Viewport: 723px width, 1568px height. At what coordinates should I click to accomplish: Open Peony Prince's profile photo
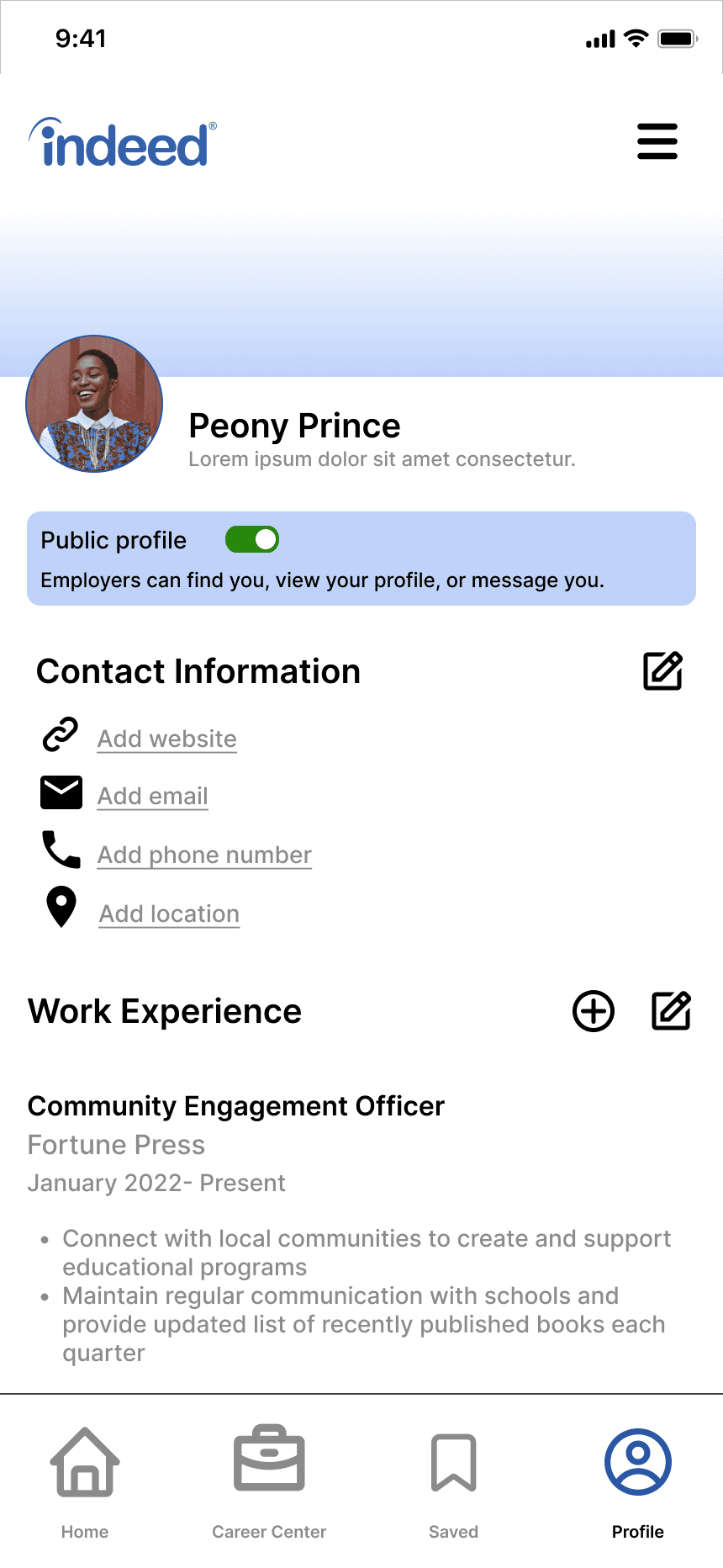[x=94, y=404]
